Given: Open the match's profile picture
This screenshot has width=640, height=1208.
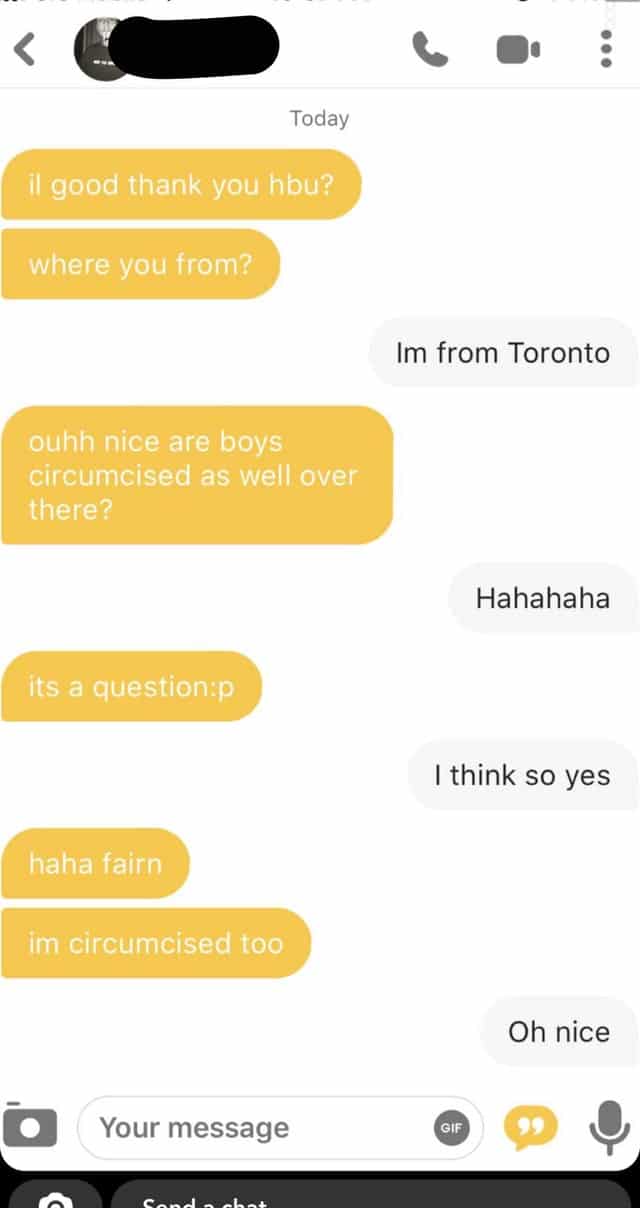Looking at the screenshot, I should (98, 49).
